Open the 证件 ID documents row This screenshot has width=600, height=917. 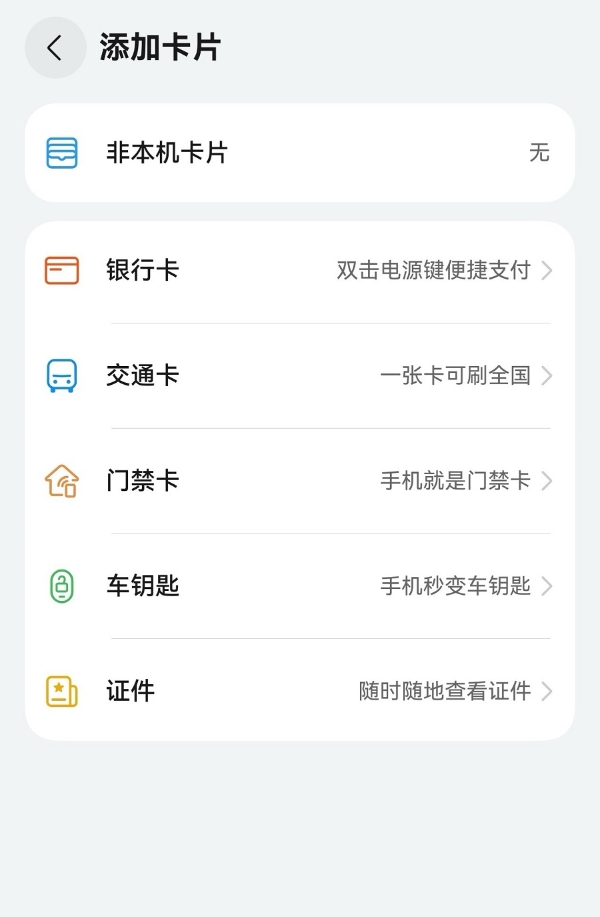click(299, 691)
